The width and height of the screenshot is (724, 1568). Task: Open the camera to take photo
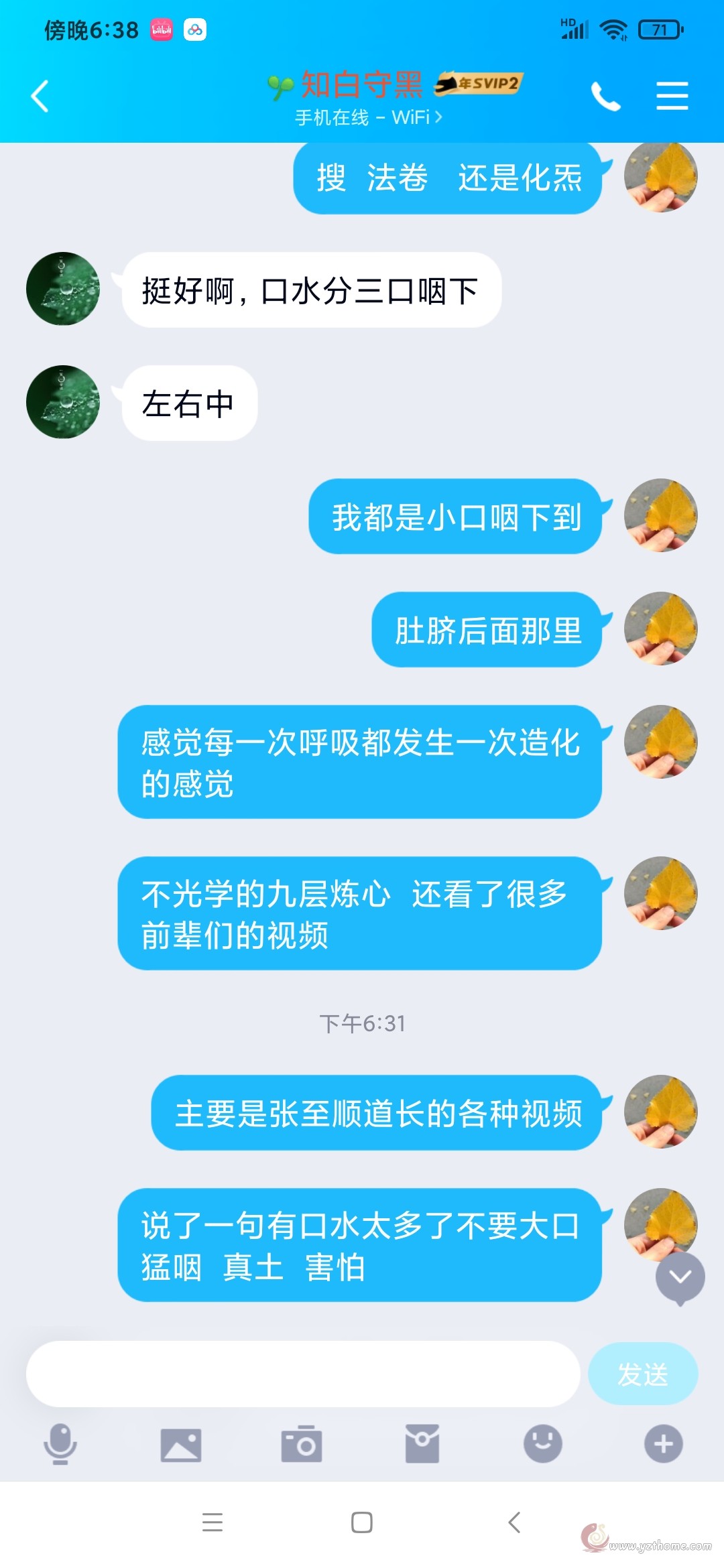302,1444
